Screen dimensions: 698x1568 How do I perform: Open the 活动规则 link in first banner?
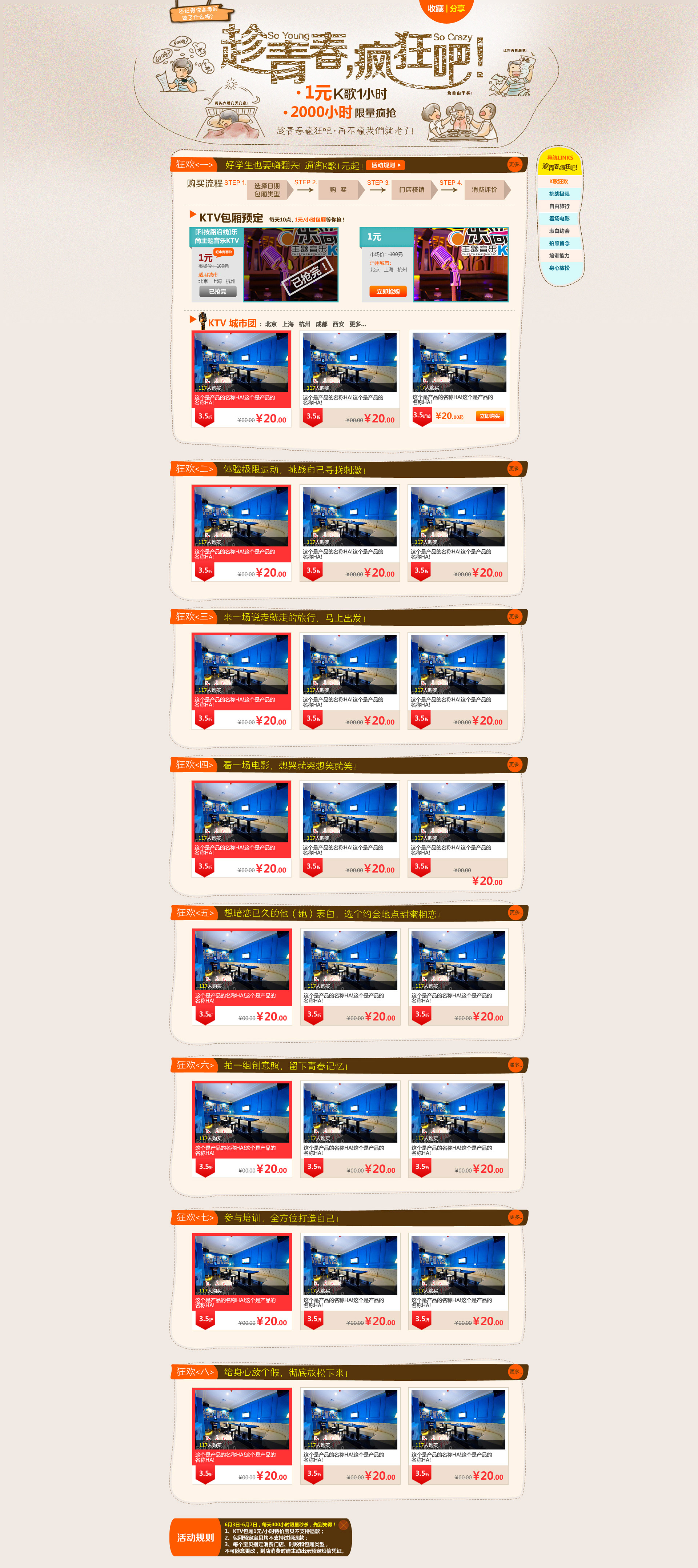click(385, 165)
